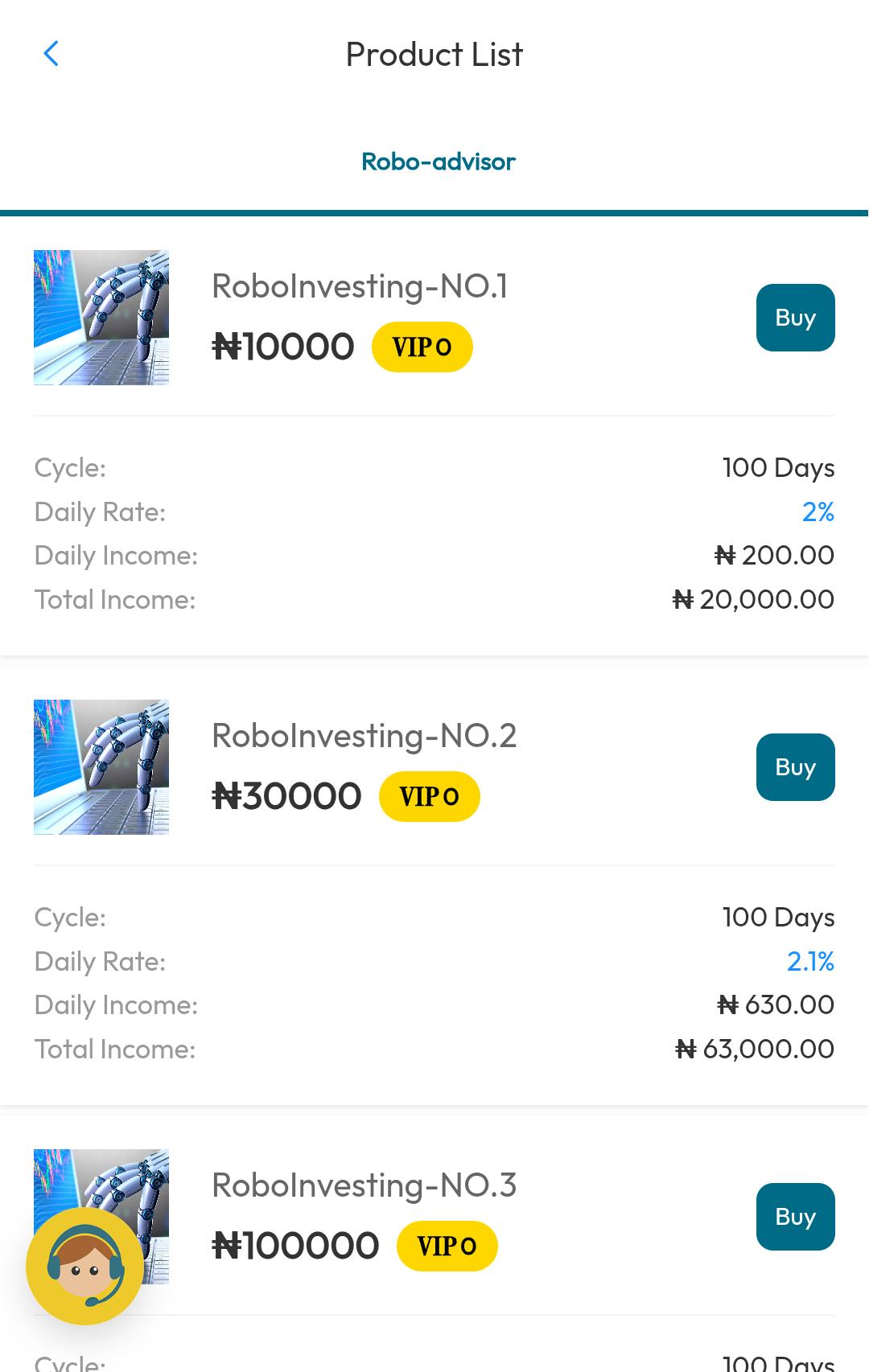This screenshot has width=869, height=1372.
Task: Buy the RoboInvesting-NO.1 plan
Action: [795, 317]
